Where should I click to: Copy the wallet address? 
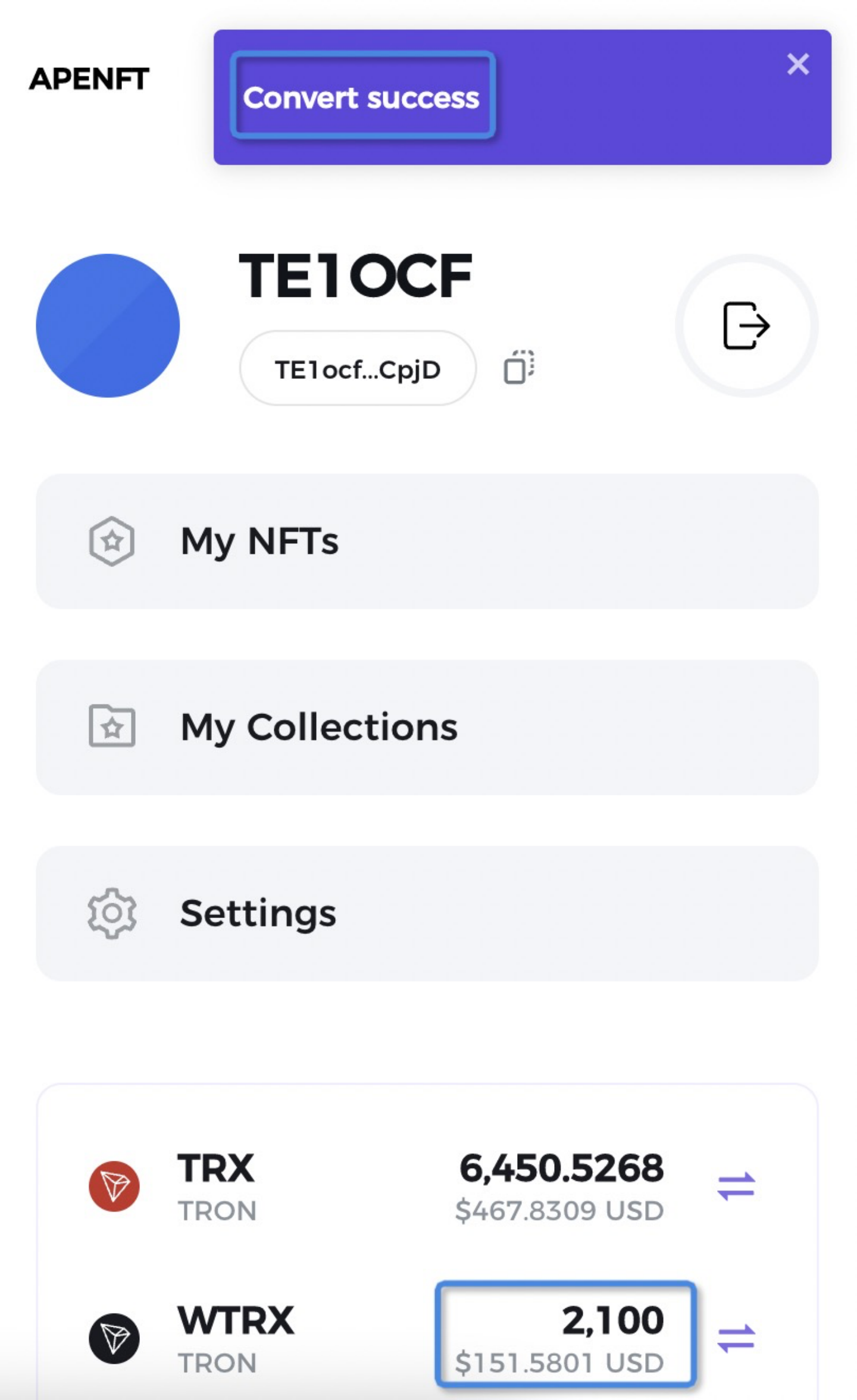(x=519, y=367)
